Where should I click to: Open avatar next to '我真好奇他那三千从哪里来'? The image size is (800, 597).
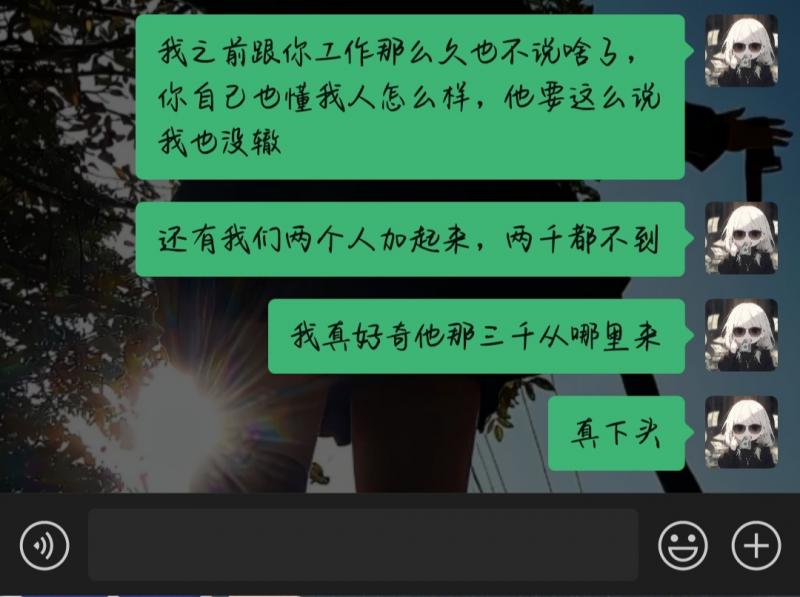pyautogui.click(x=741, y=335)
